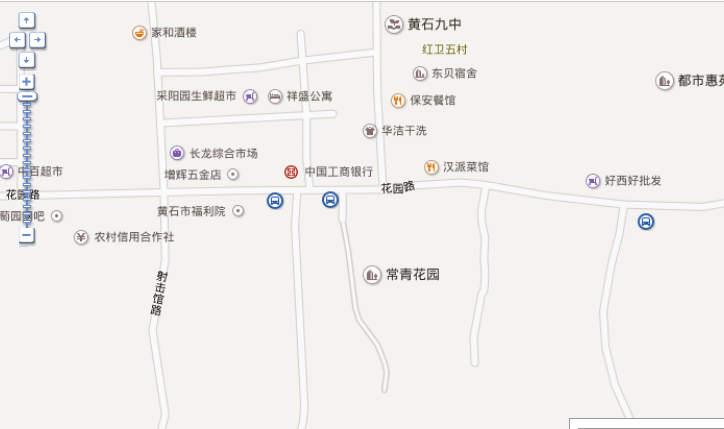Zoom out with the minus button
The width and height of the screenshot is (724, 429).
(26, 236)
